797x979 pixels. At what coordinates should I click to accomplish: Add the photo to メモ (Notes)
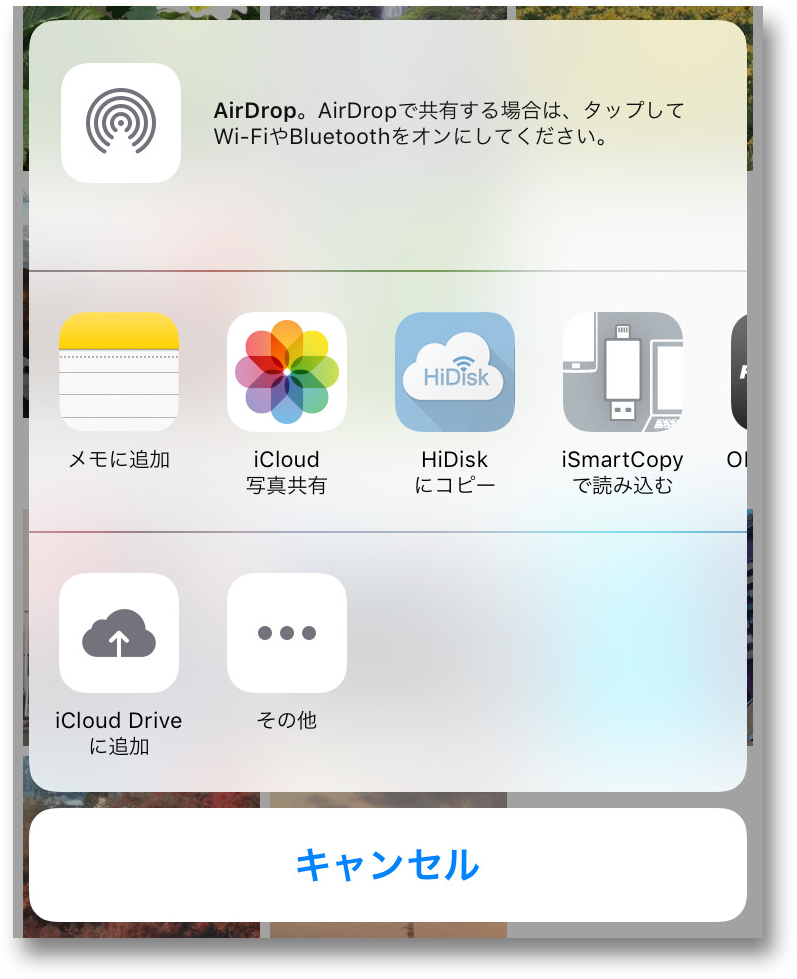tap(119, 372)
